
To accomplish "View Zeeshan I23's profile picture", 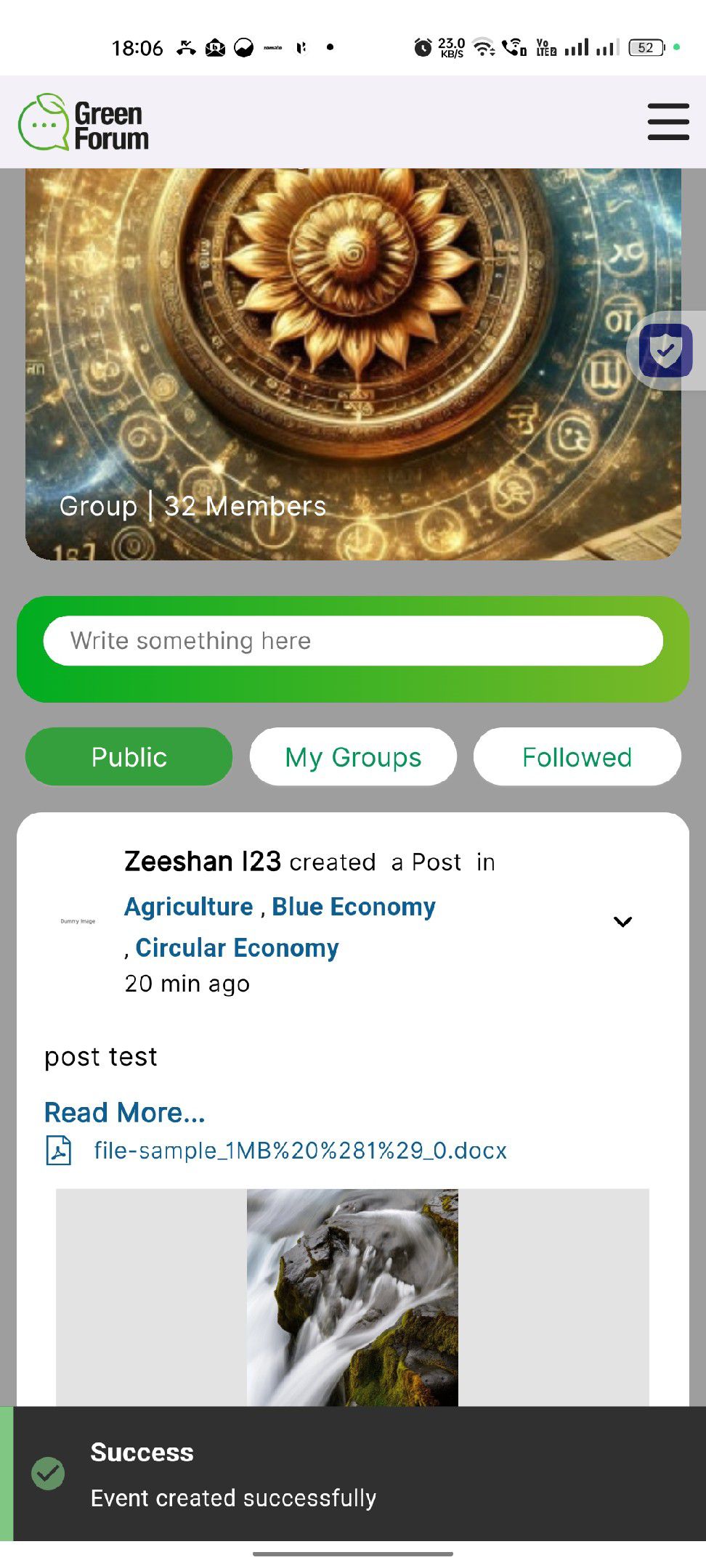I will 78,921.
